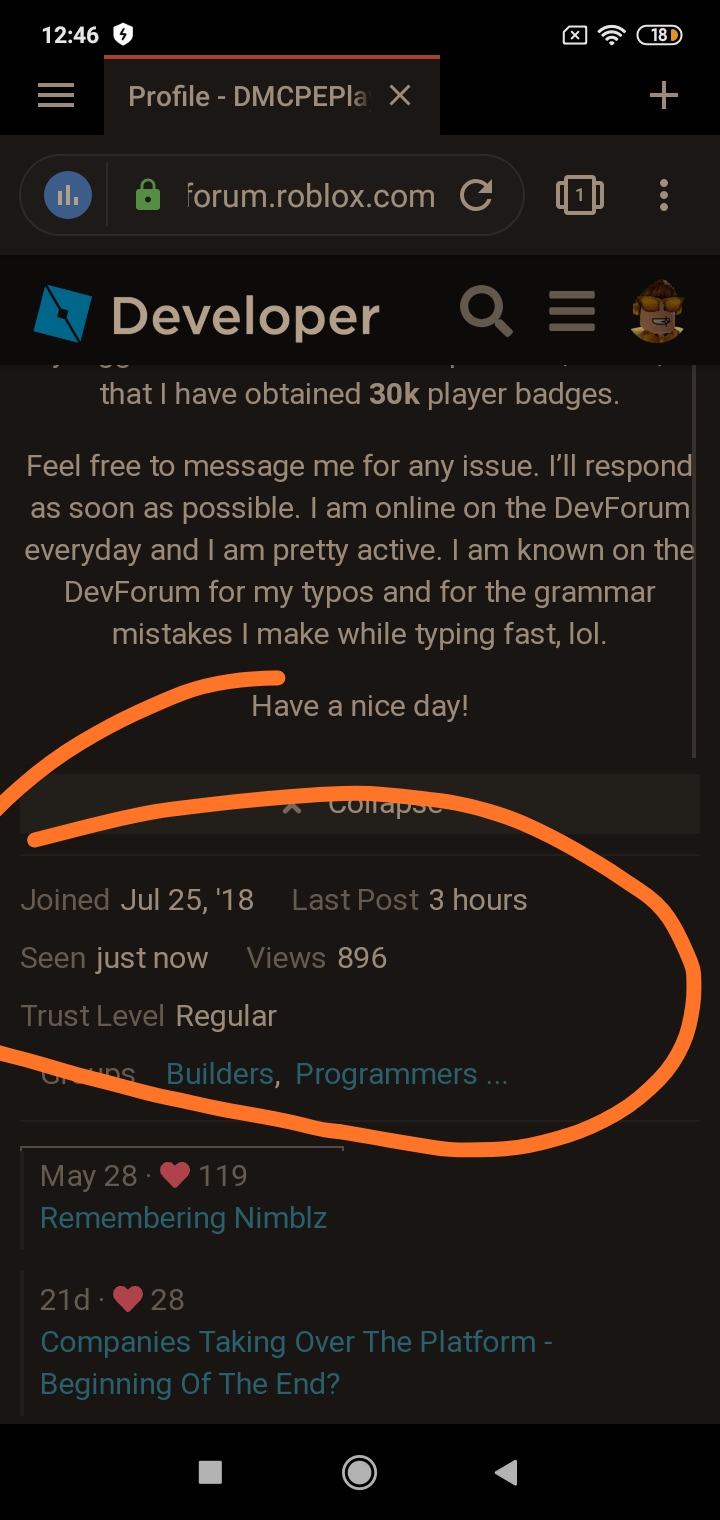This screenshot has width=720, height=1520.
Task: Open the Remembering Nimblz topic
Action: click(x=184, y=1218)
